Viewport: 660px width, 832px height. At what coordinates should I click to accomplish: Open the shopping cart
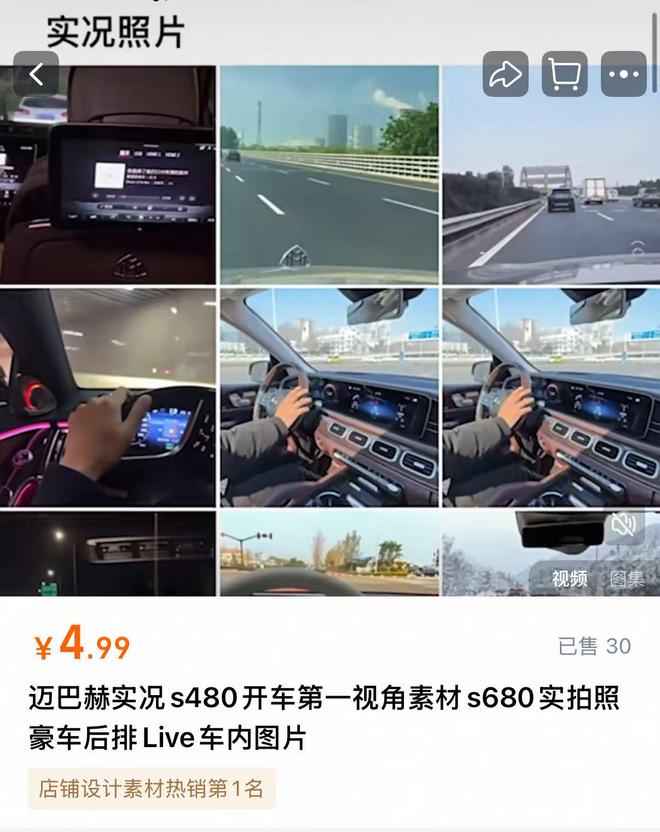point(564,74)
